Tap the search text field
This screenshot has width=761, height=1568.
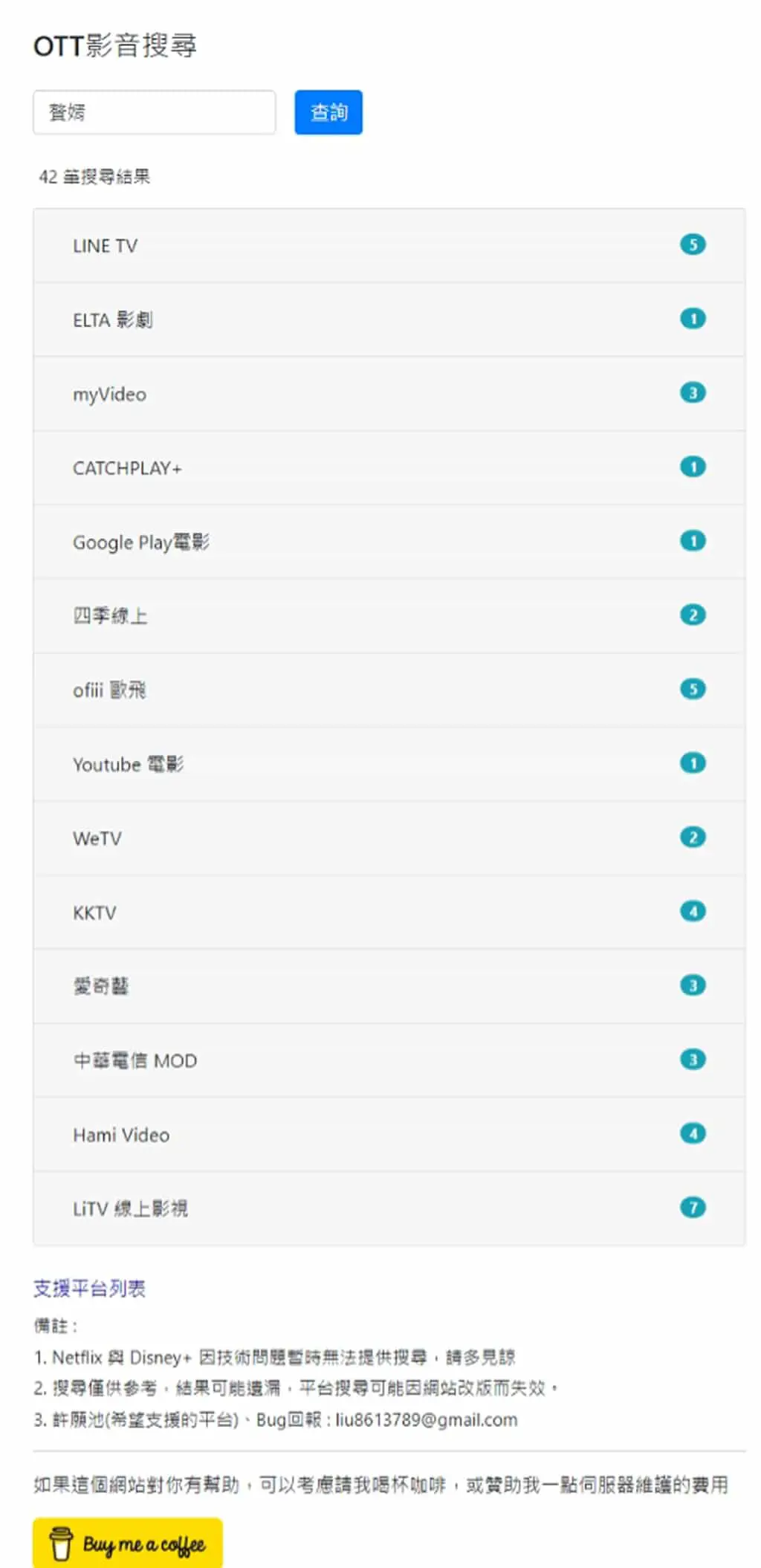click(155, 112)
